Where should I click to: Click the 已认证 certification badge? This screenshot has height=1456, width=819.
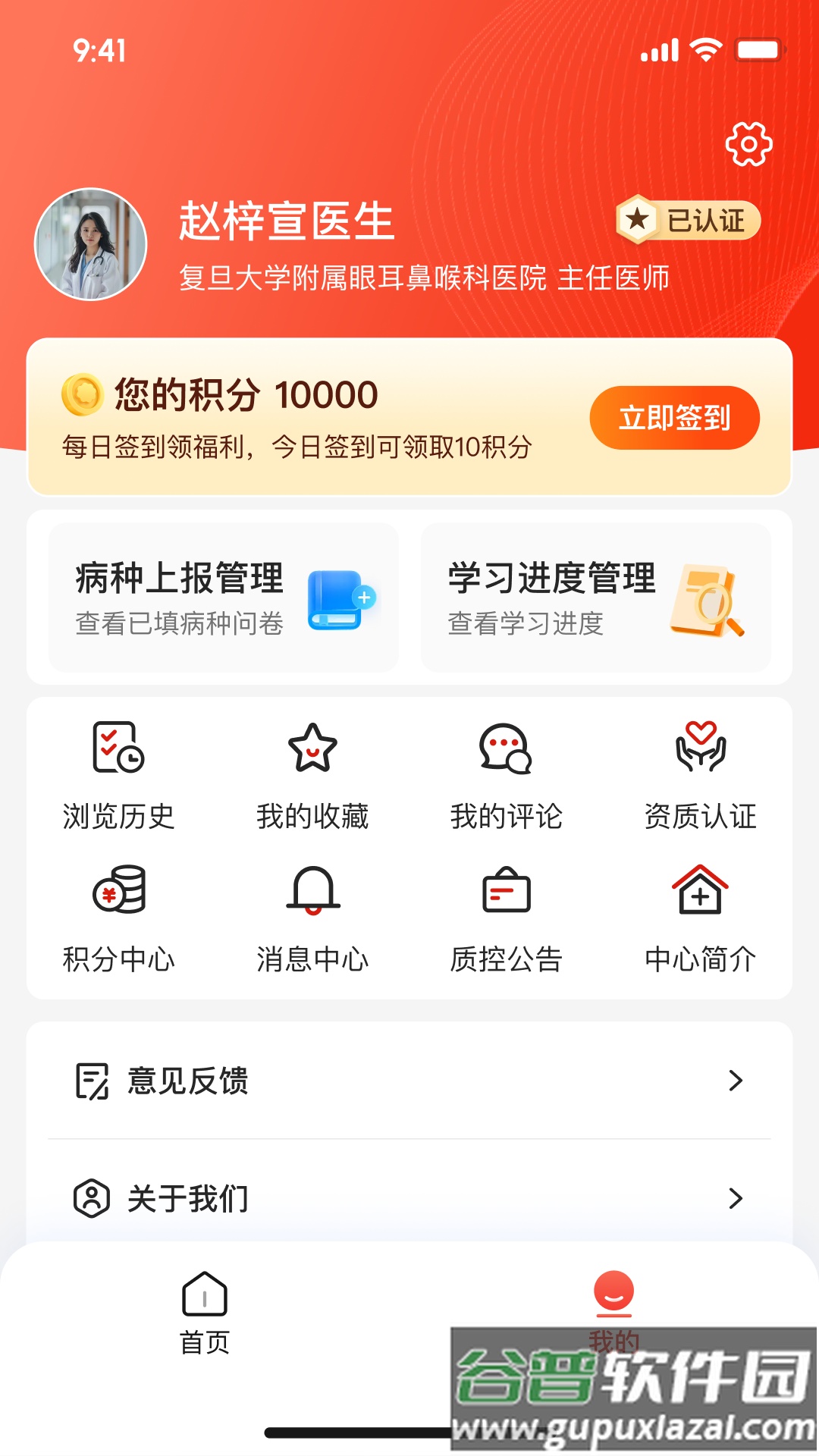(690, 221)
